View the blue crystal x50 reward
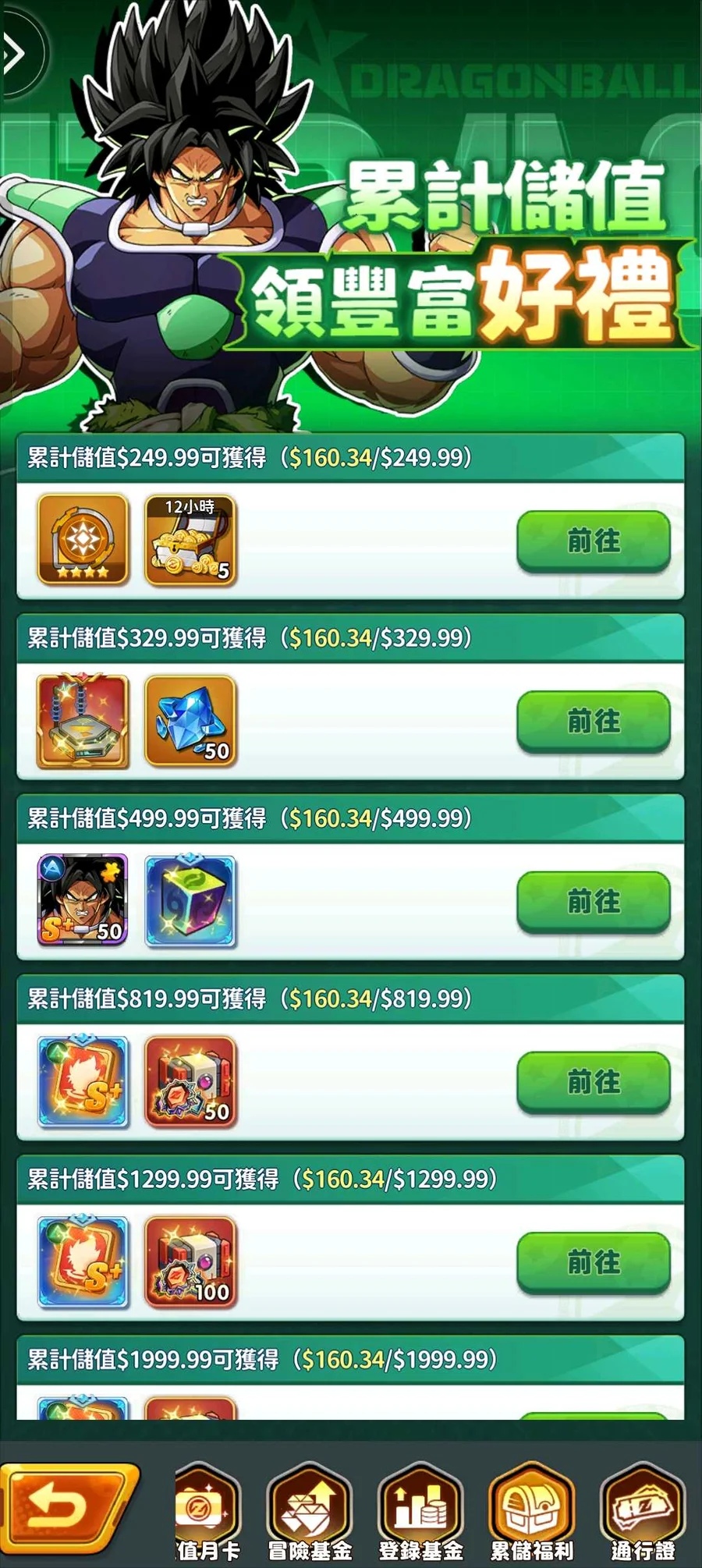Screen dimensions: 702x1568 tap(190, 721)
